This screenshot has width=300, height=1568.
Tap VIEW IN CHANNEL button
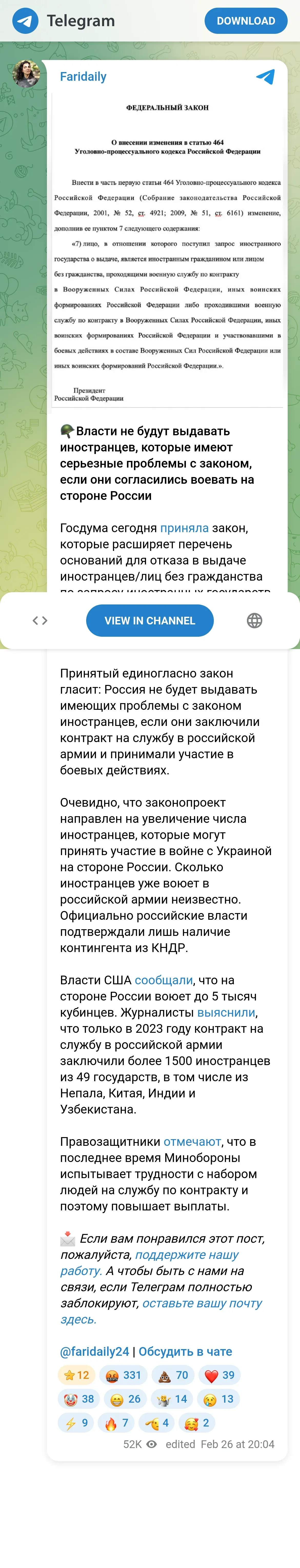pyautogui.click(x=150, y=620)
